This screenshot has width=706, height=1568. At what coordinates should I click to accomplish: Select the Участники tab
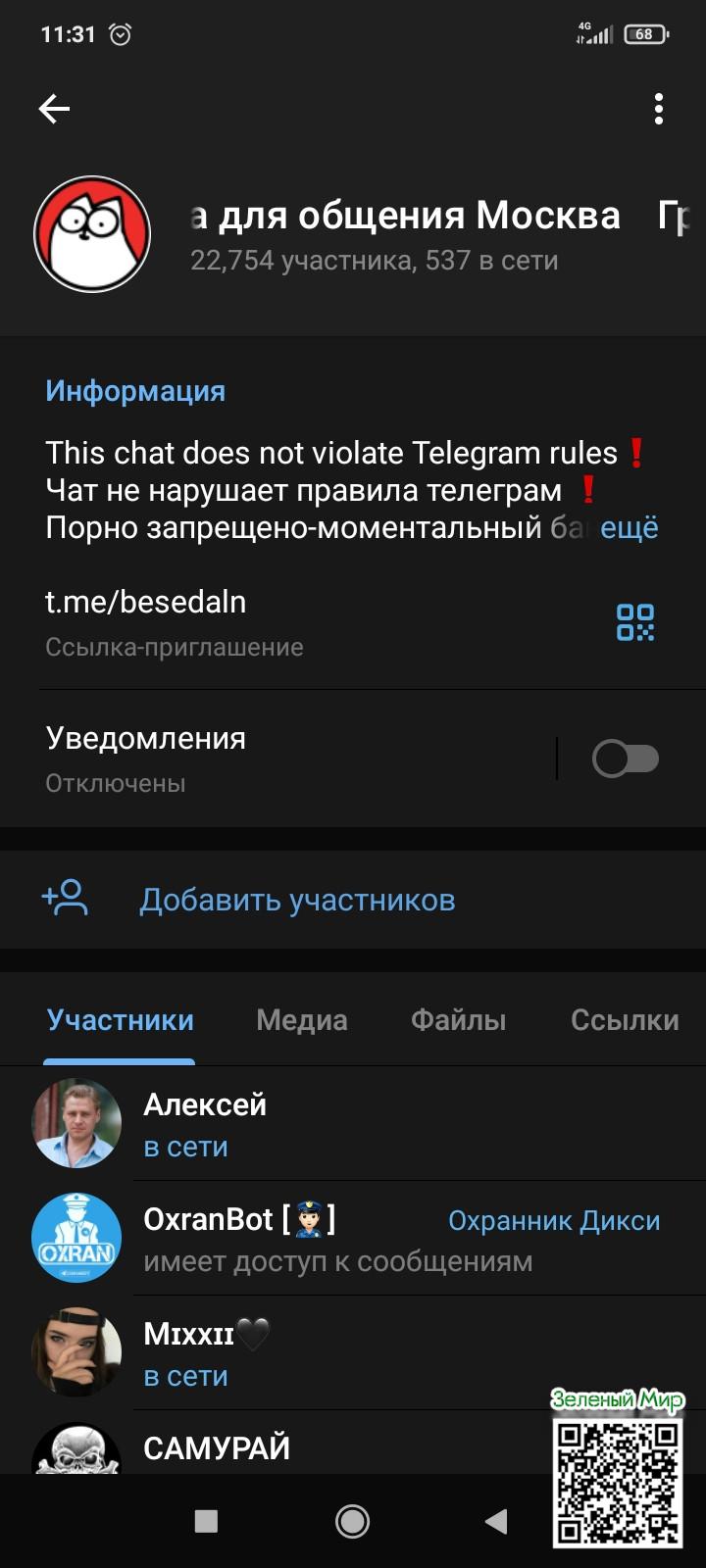tap(120, 1020)
